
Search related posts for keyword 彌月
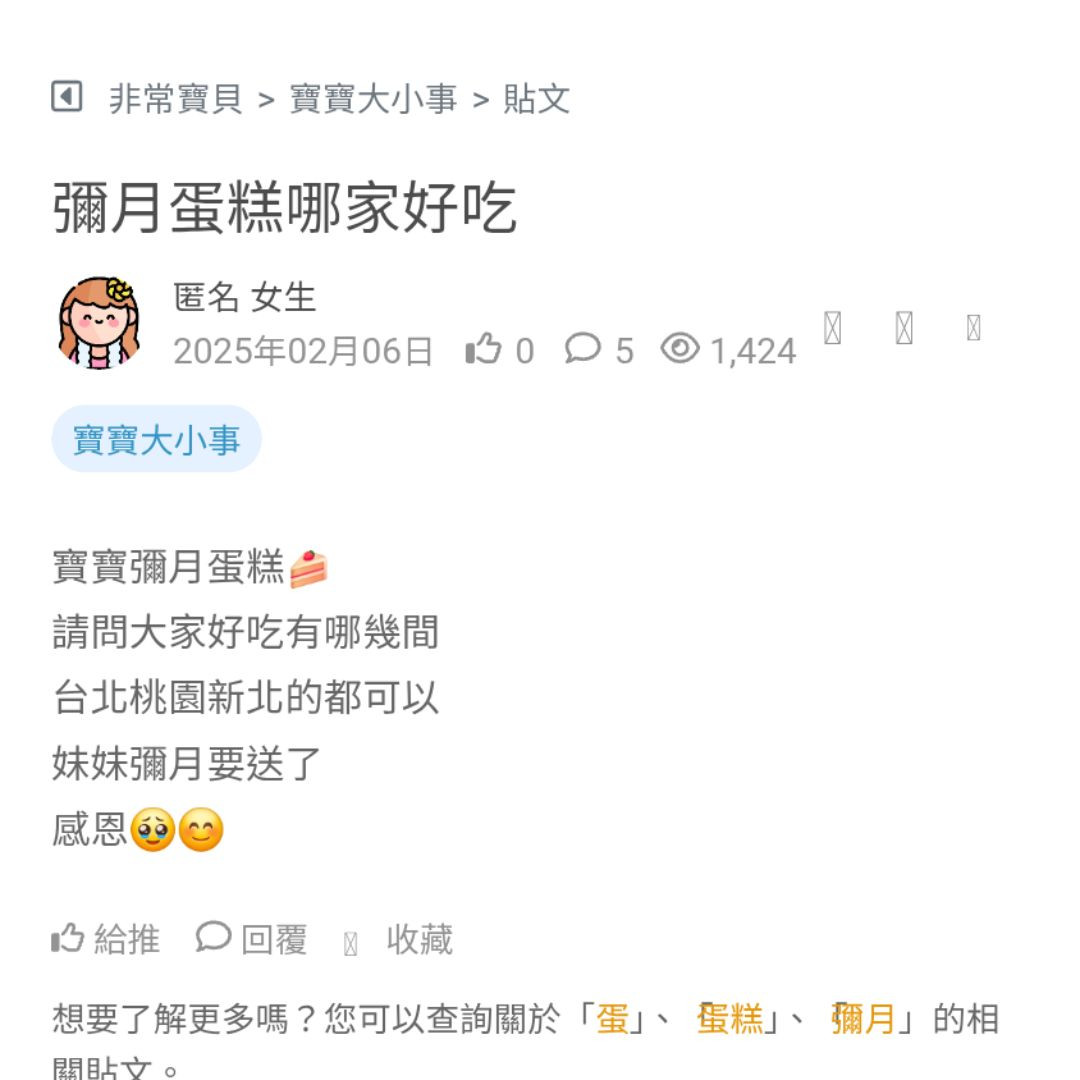[864, 1020]
